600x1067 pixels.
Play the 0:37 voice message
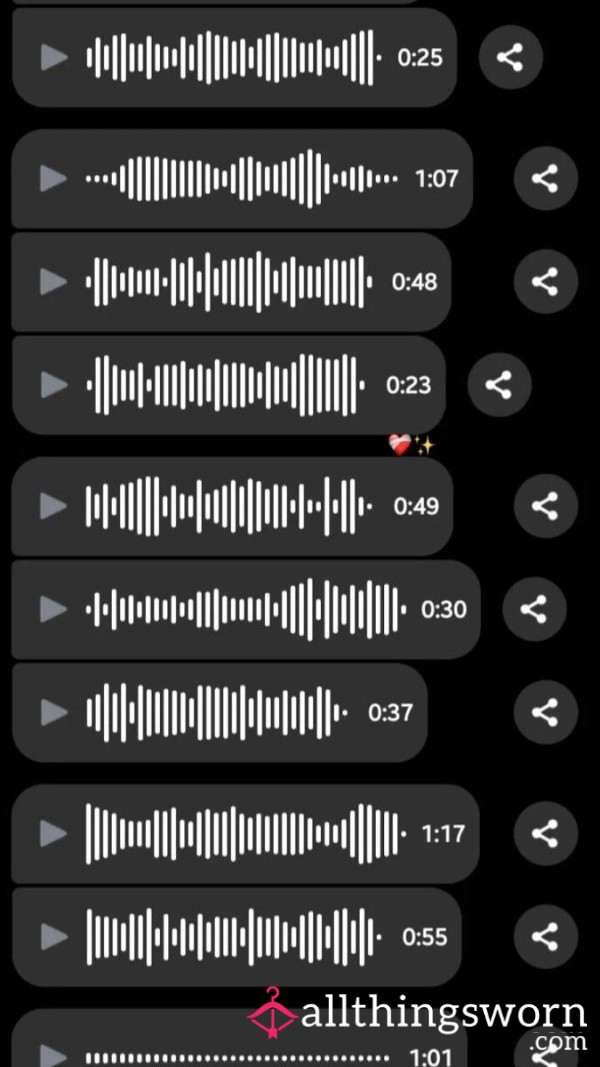tap(53, 712)
